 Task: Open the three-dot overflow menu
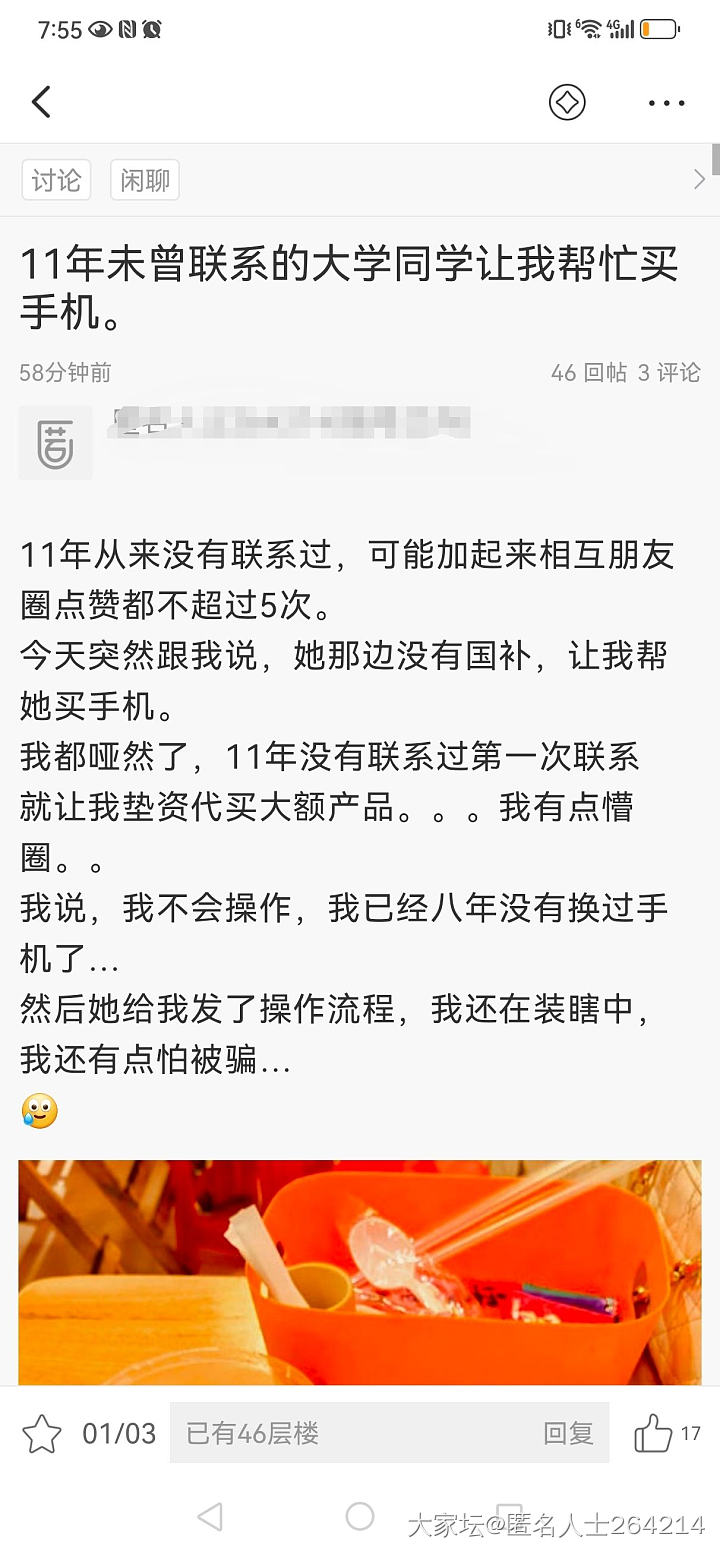666,102
